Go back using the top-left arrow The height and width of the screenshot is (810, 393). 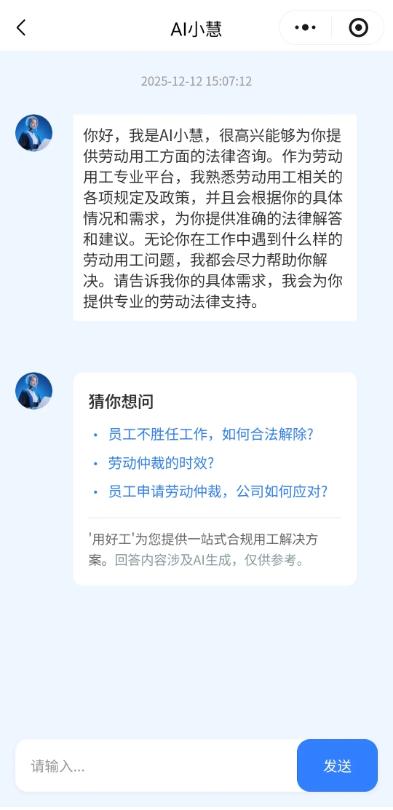click(21, 28)
